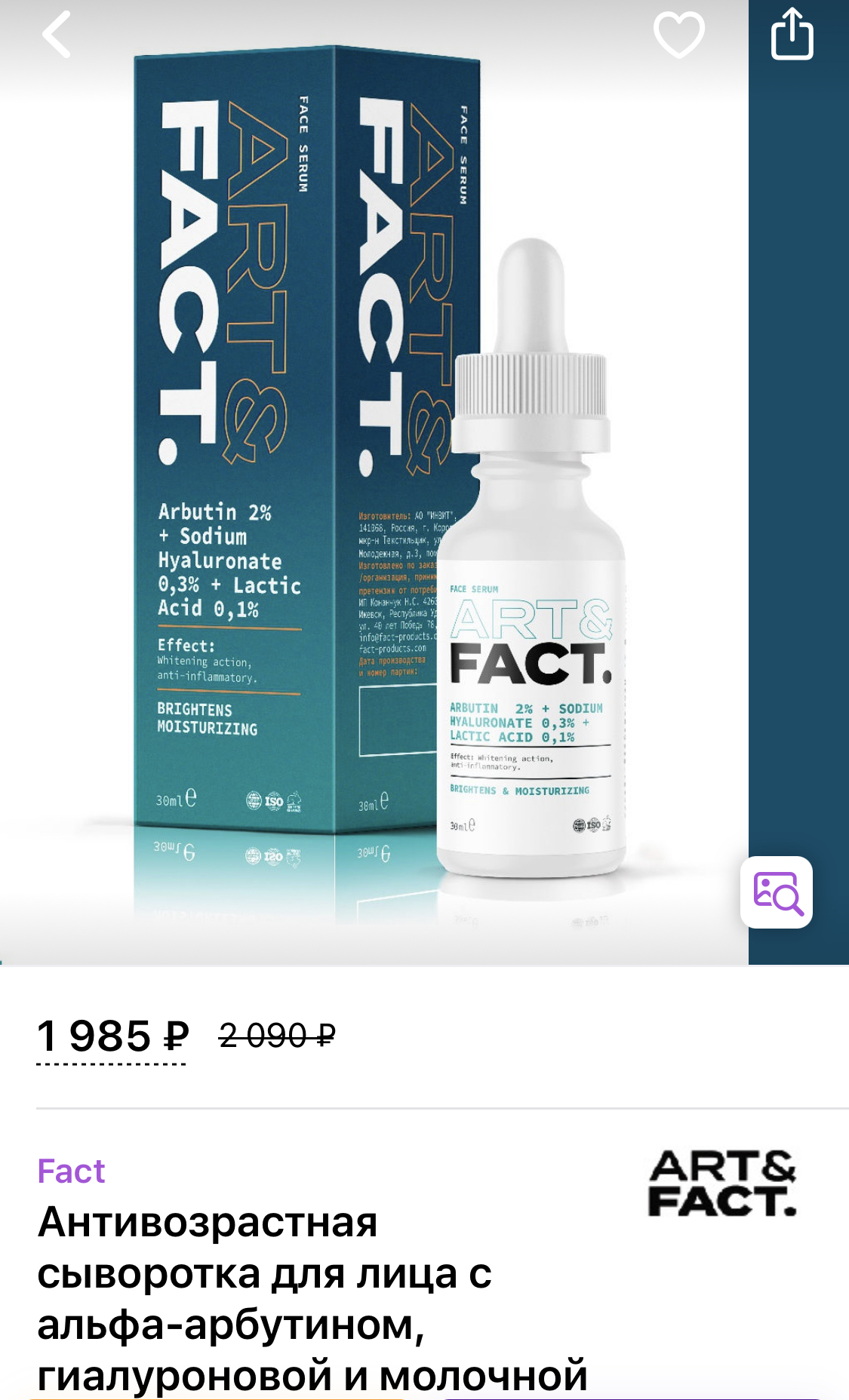The width and height of the screenshot is (849, 1400).
Task: Find similar products by image
Action: point(777,892)
